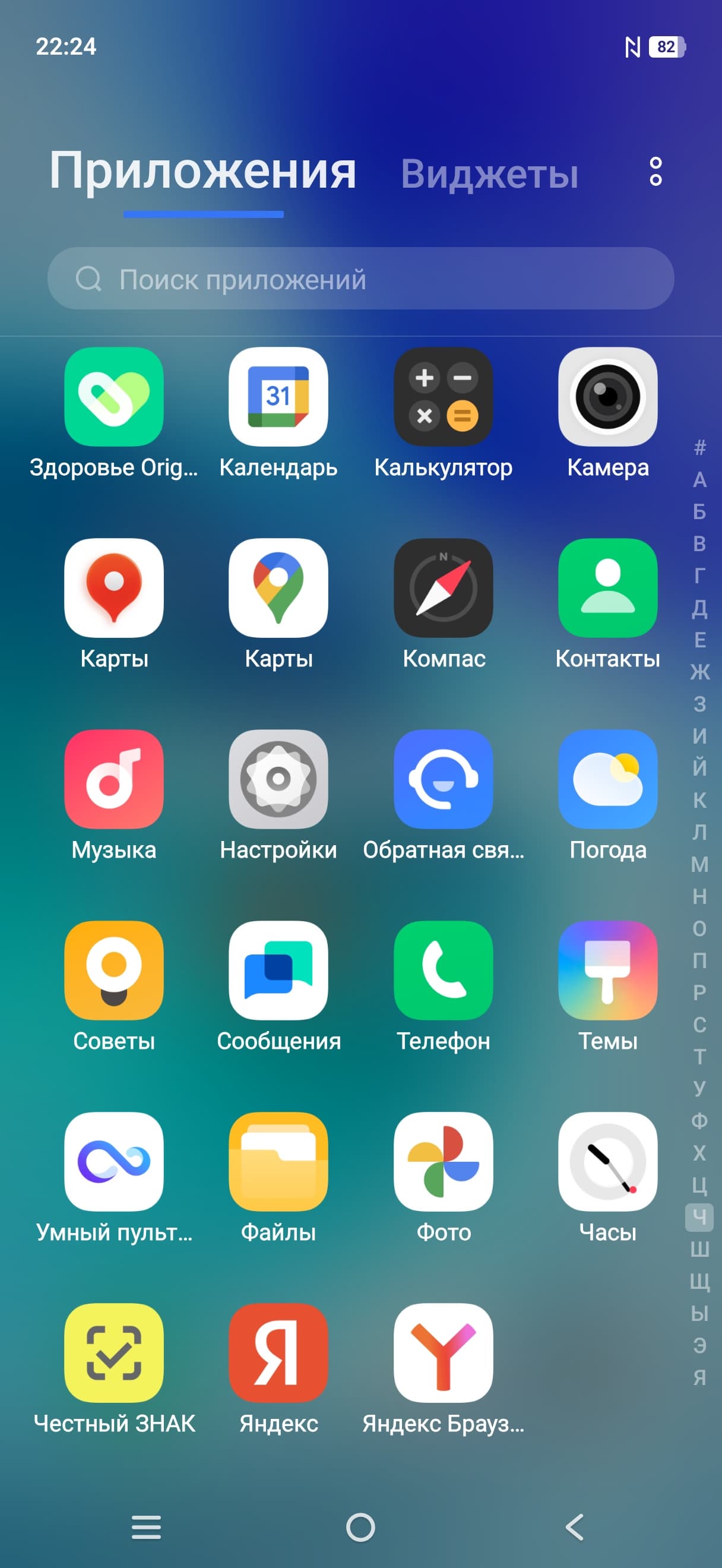Open the Сообщения app
This screenshot has height=1568, width=722.
pos(278,970)
